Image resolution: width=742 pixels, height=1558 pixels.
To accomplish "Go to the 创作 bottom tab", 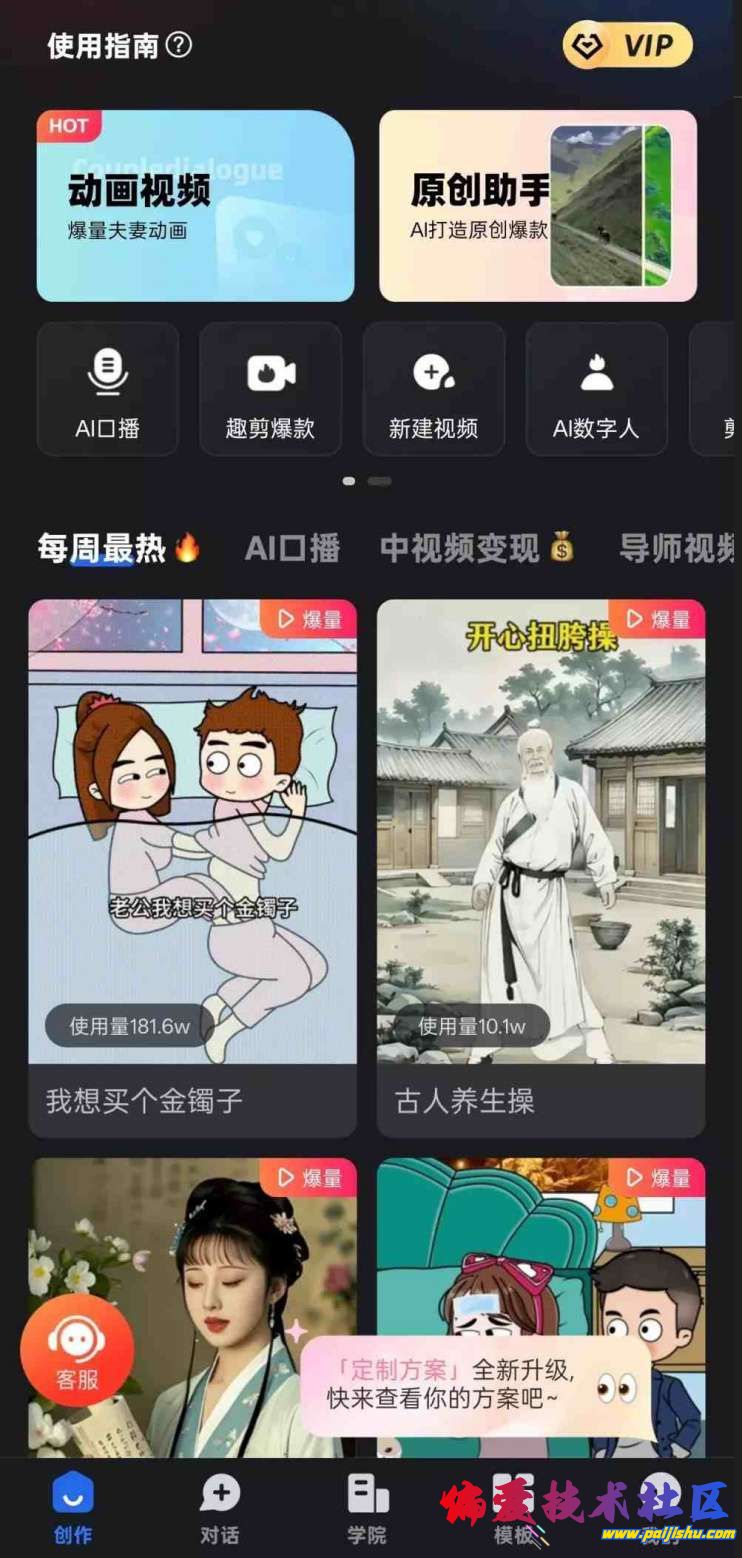I will [73, 1508].
